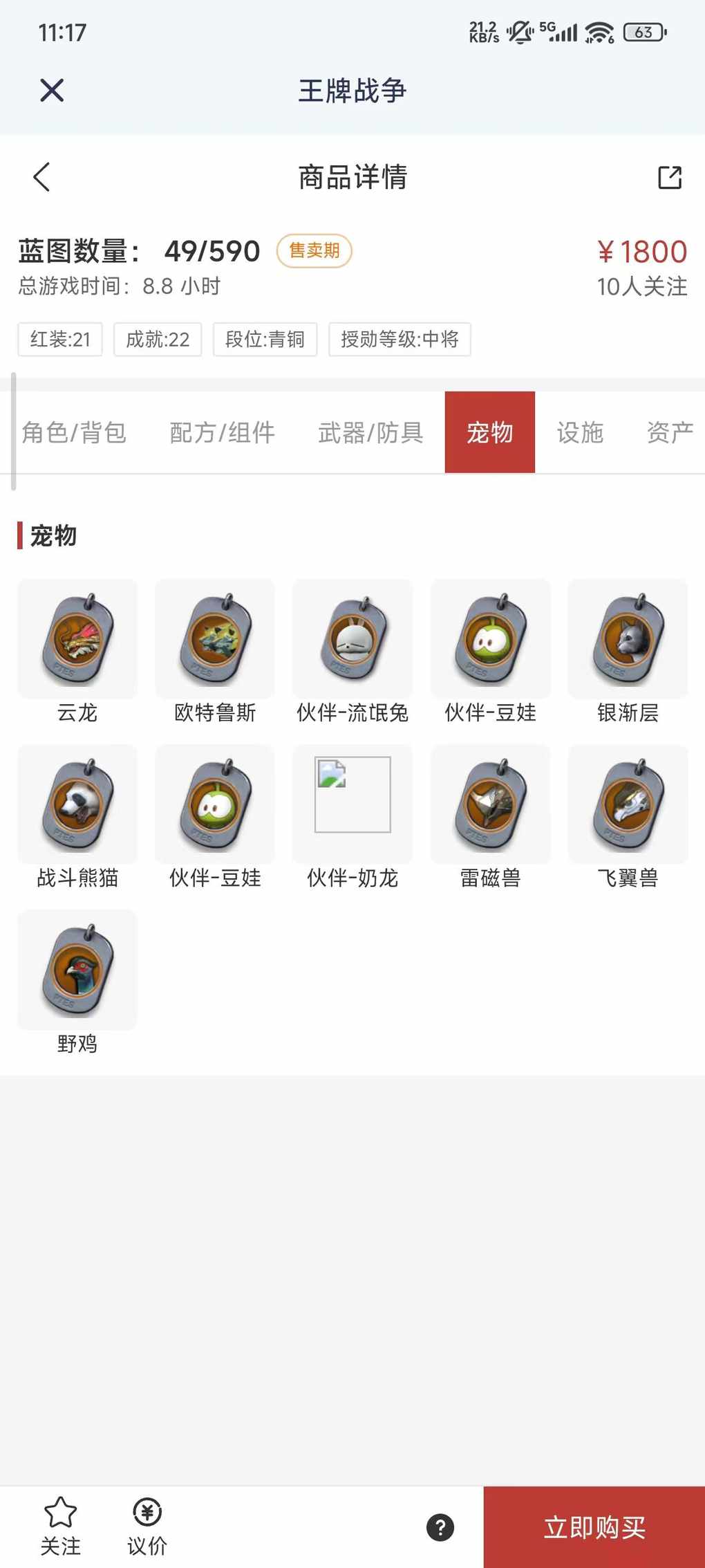The width and height of the screenshot is (705, 1568).
Task: Open the 武器/防具 tab
Action: [370, 433]
